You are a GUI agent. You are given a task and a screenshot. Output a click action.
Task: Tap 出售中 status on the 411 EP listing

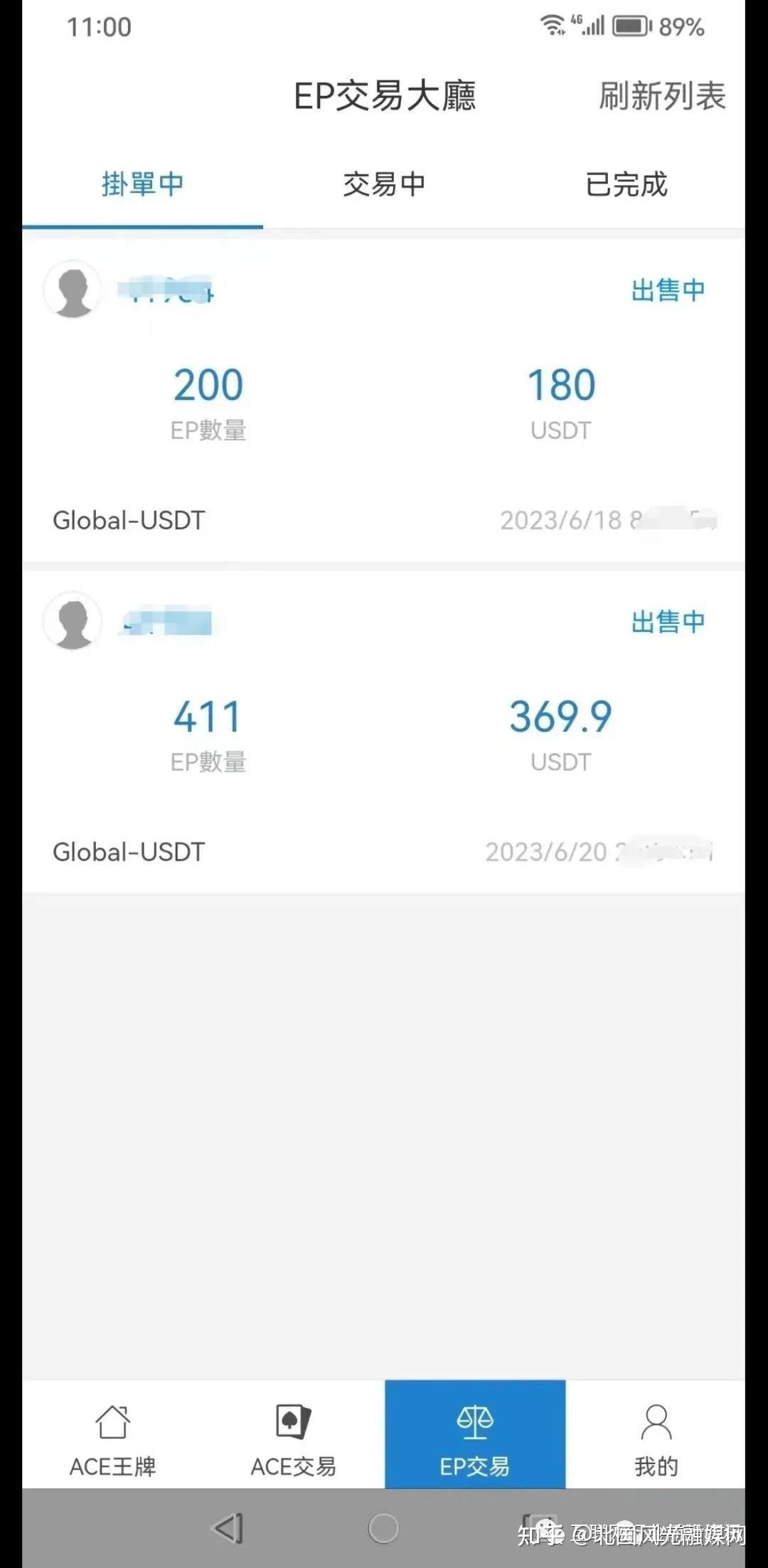pyautogui.click(x=668, y=620)
